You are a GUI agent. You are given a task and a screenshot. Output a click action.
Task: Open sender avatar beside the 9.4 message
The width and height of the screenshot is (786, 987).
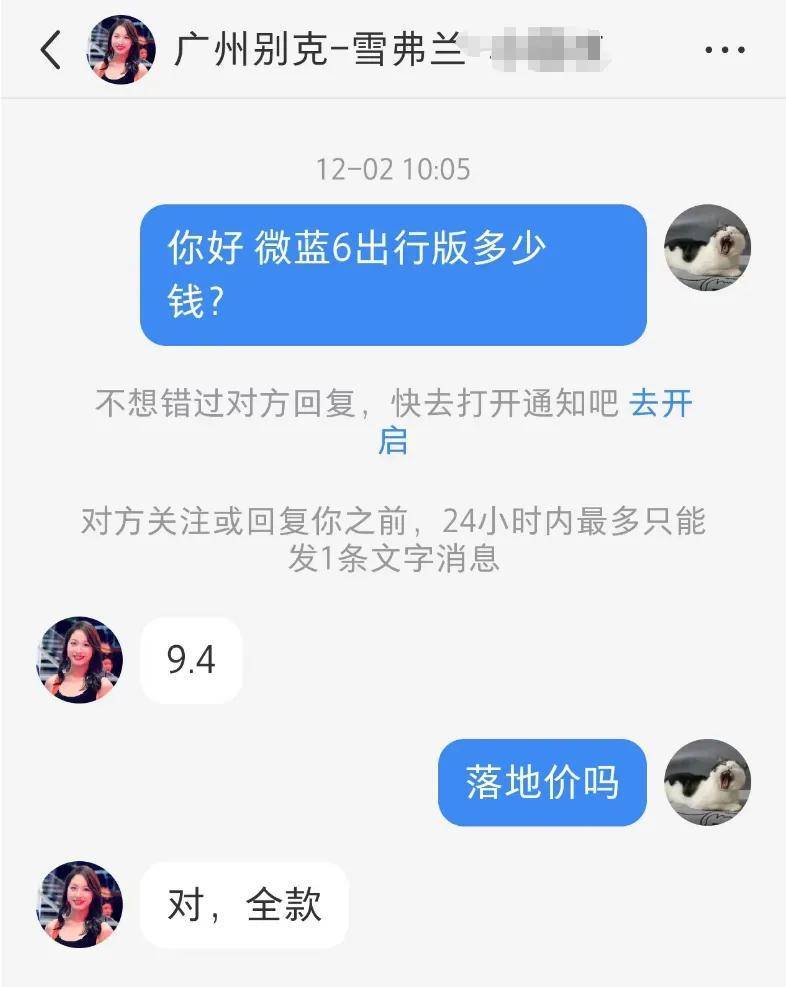79,660
